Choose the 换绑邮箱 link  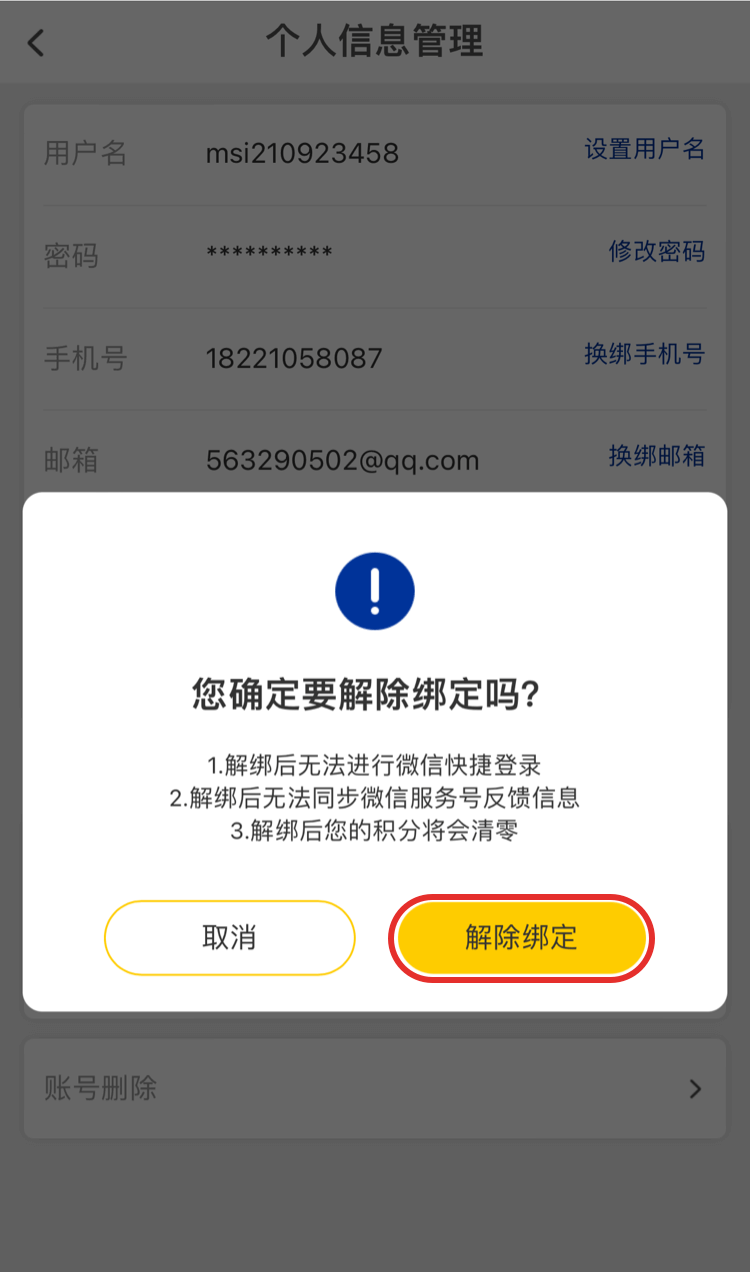[656, 456]
